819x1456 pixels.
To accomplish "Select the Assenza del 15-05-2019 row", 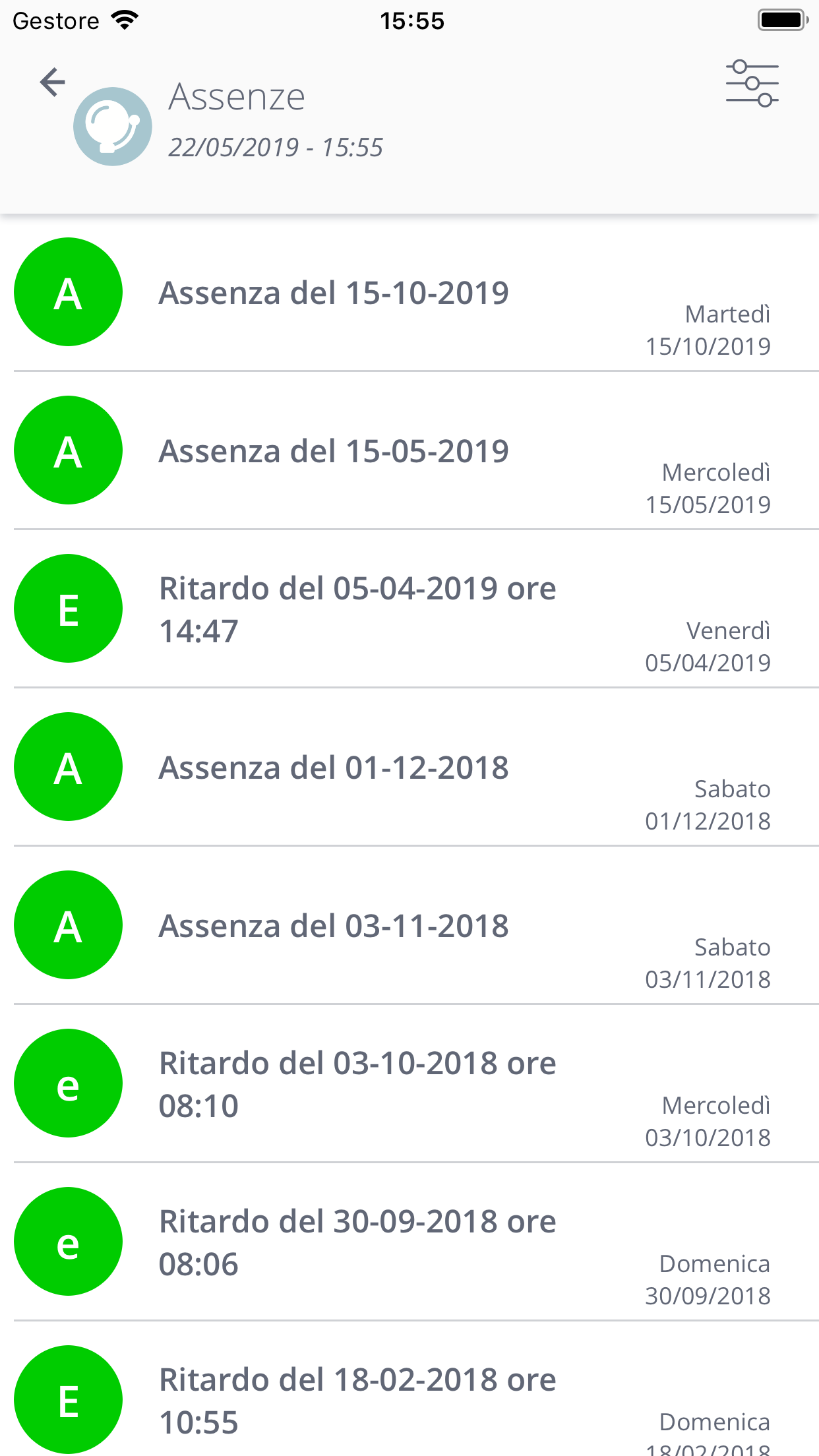I will pyautogui.click(x=333, y=450).
